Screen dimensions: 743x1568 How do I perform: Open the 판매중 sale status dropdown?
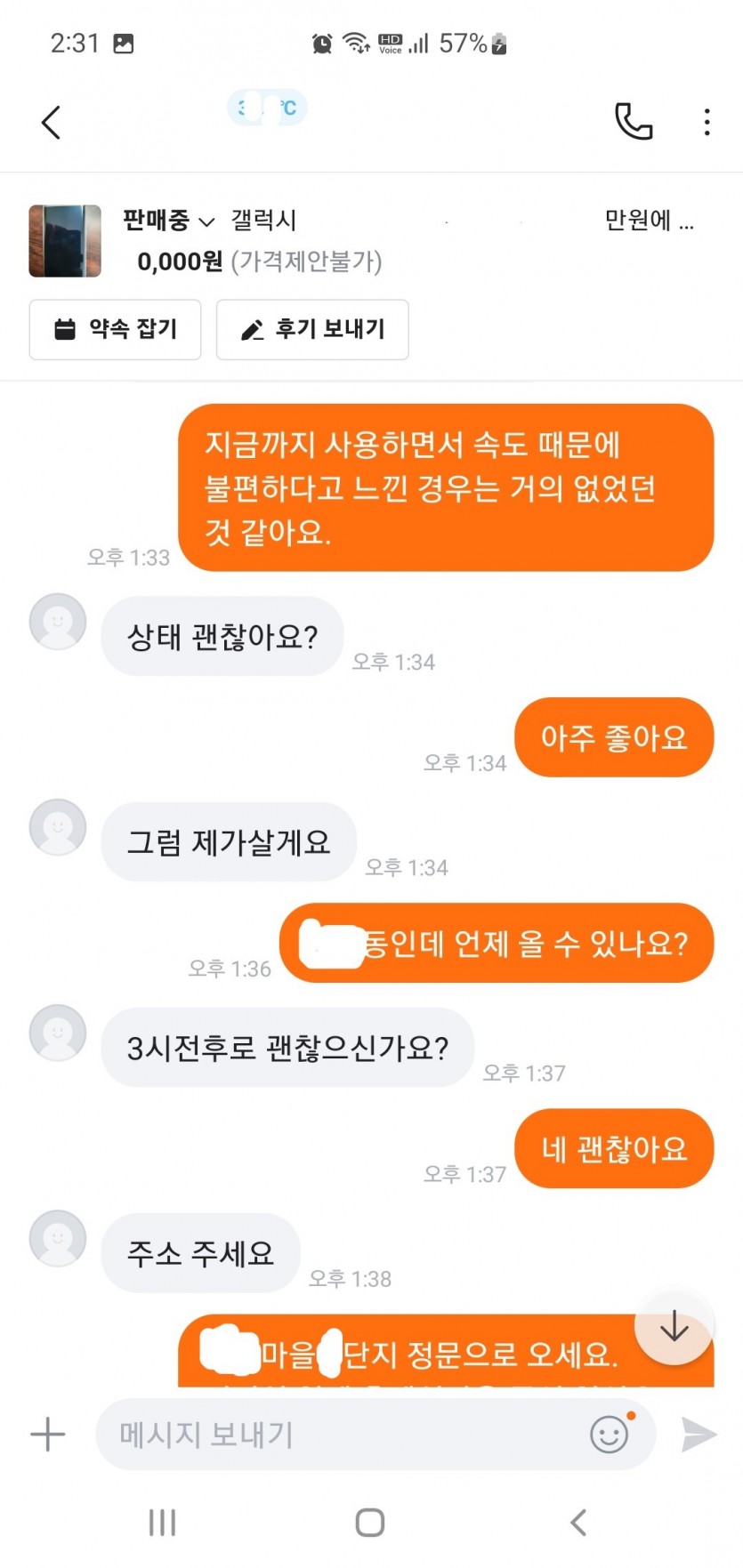(169, 220)
